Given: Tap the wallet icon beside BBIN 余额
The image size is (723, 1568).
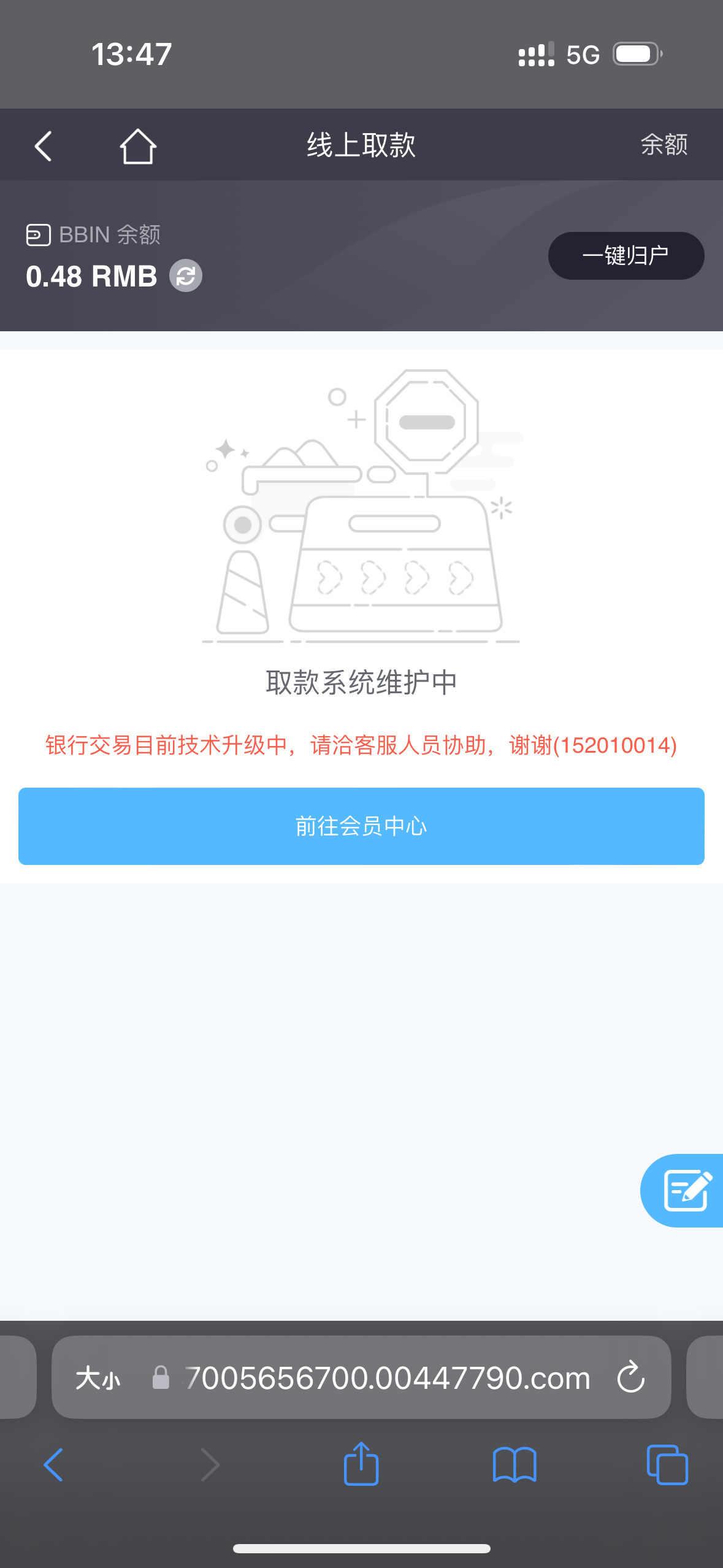Looking at the screenshot, I should coord(38,234).
